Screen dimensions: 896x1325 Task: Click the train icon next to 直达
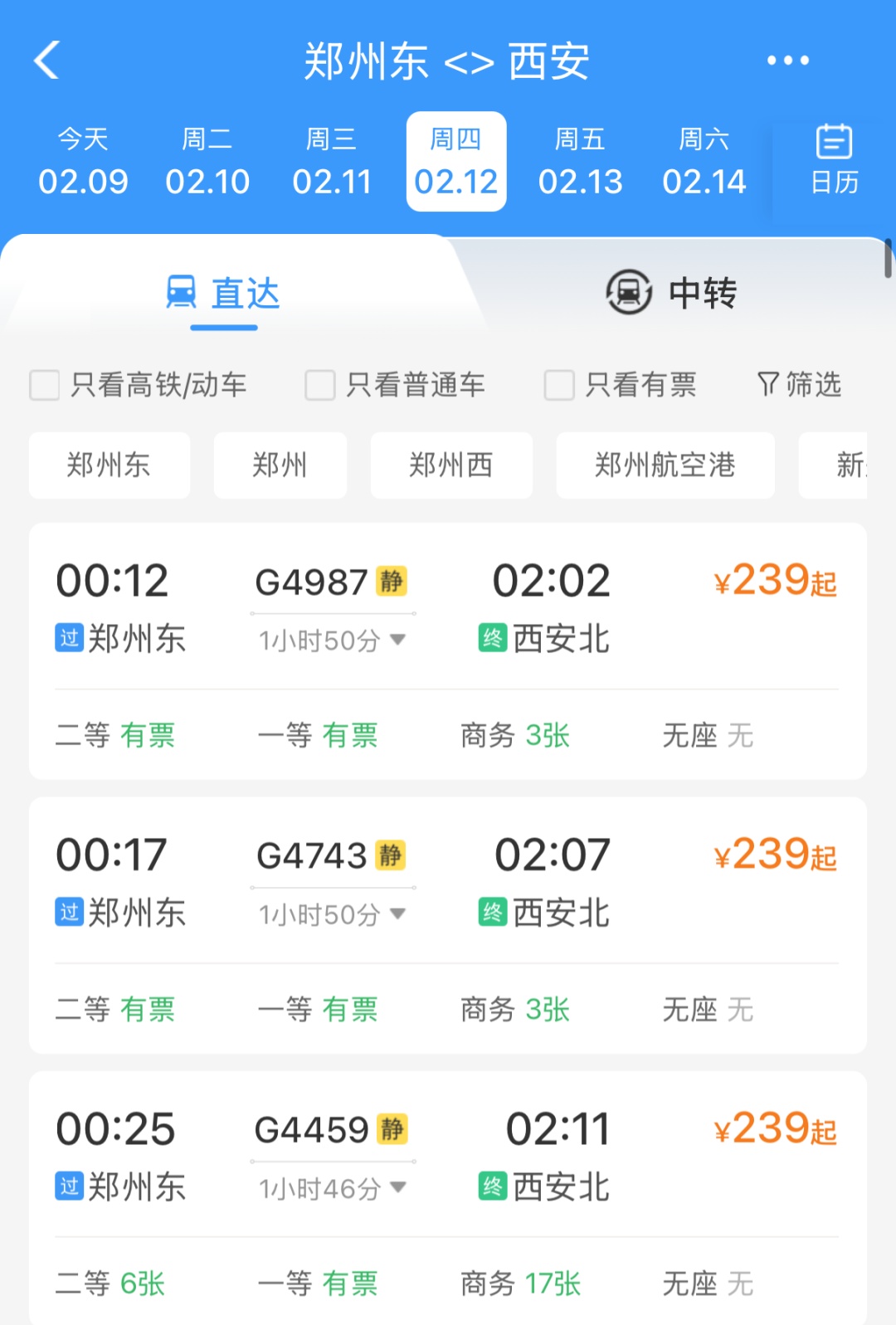181,291
